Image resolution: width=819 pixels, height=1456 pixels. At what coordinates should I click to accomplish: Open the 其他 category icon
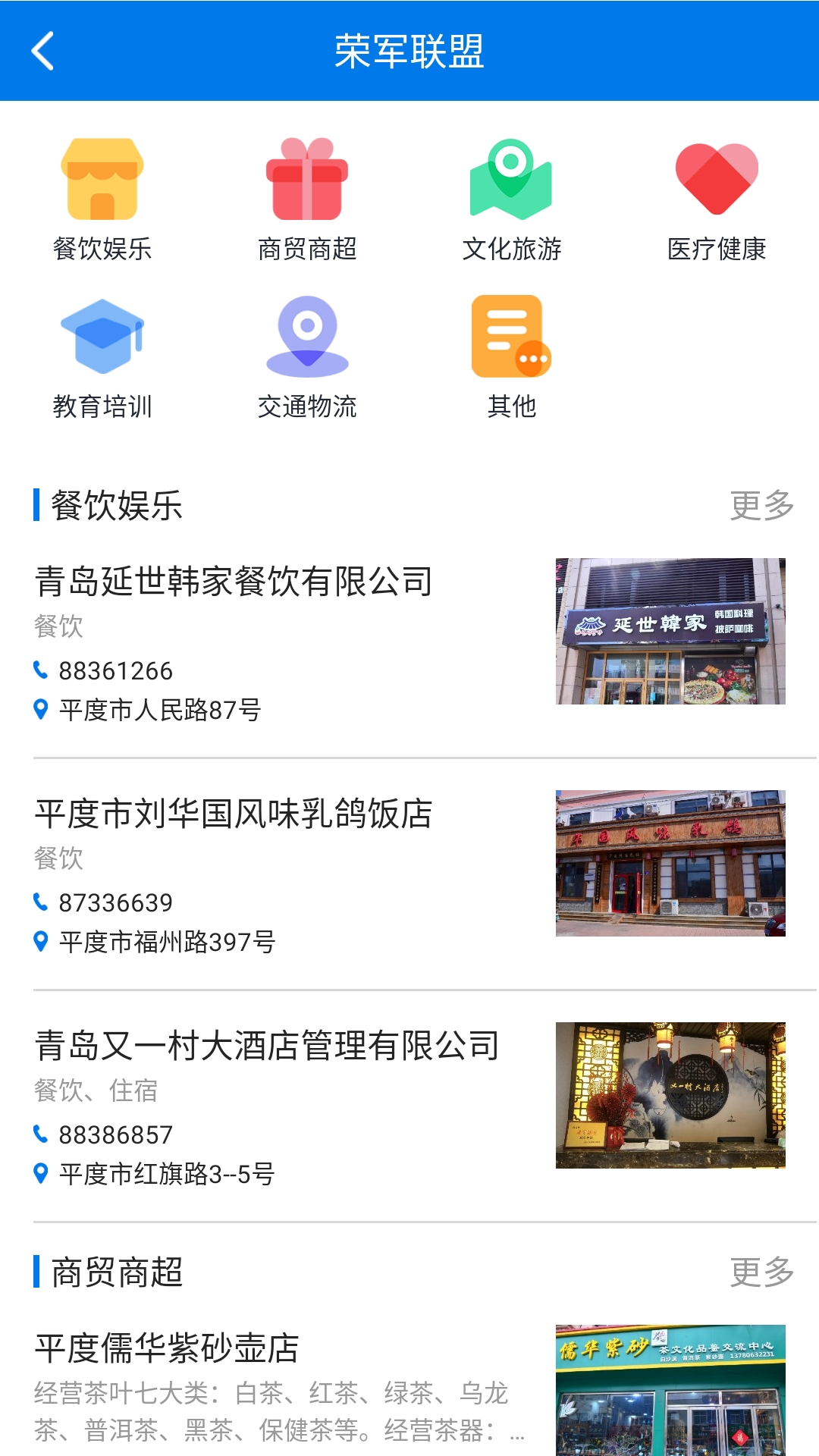coord(511,337)
